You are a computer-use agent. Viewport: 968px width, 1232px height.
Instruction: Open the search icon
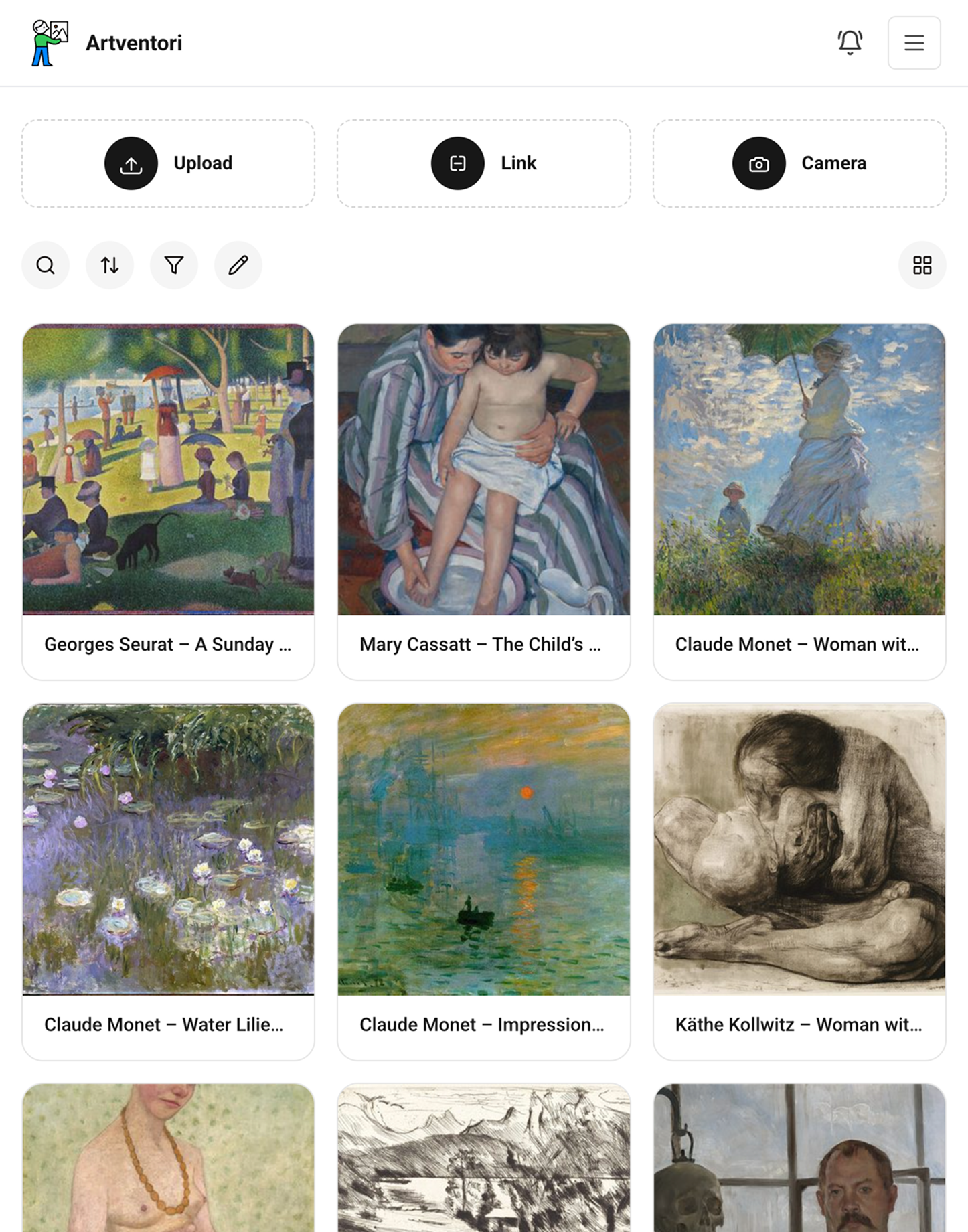(x=45, y=265)
